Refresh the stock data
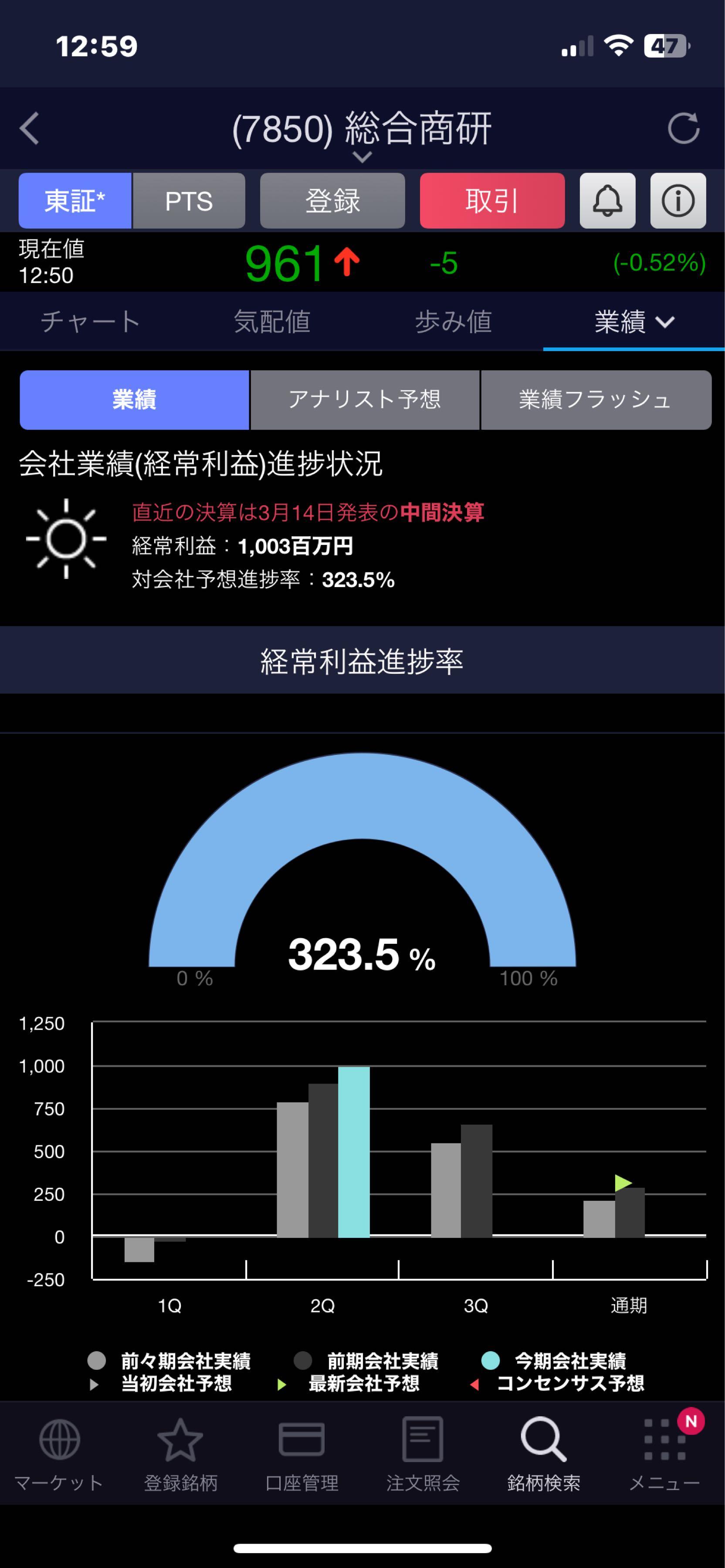This screenshot has height=1568, width=725. [x=683, y=128]
